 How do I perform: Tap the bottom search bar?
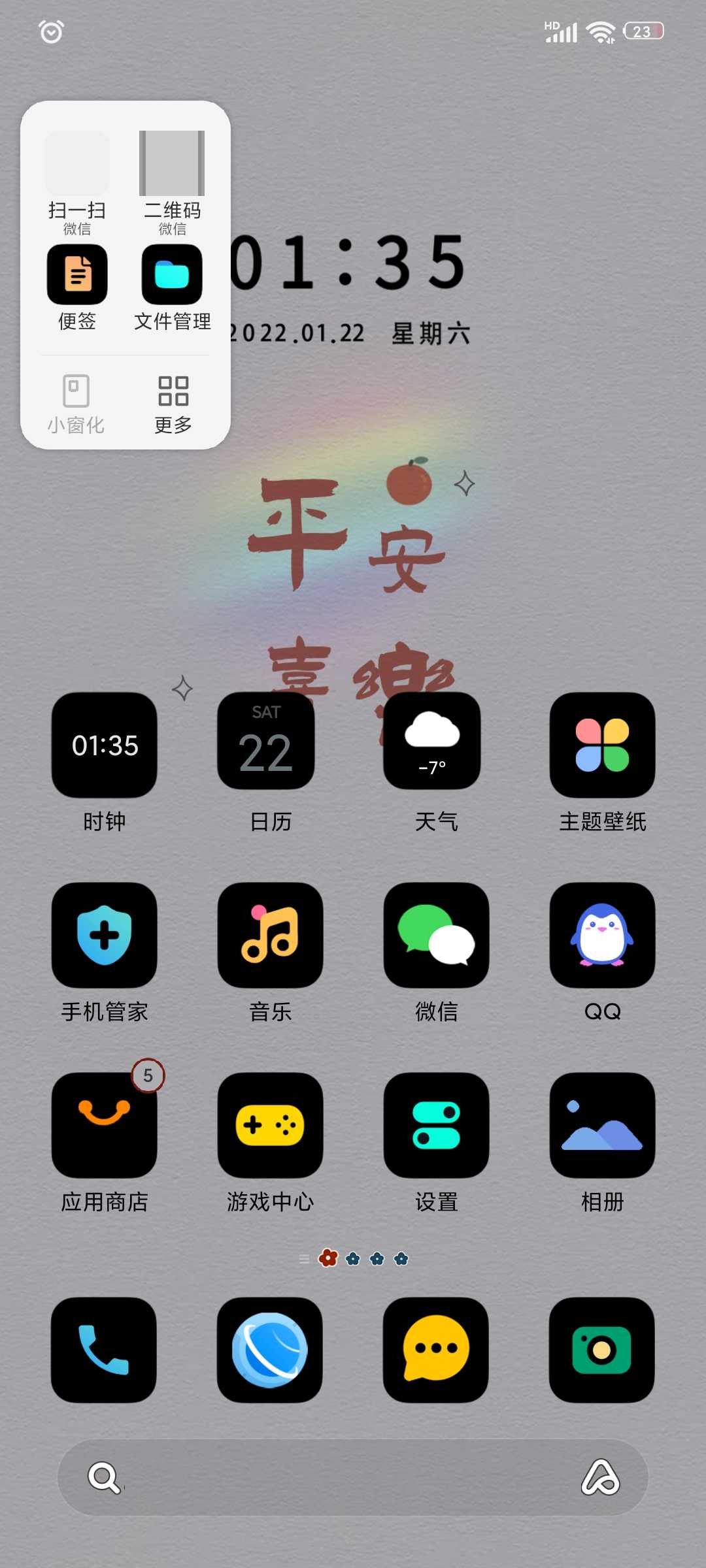353,1477
